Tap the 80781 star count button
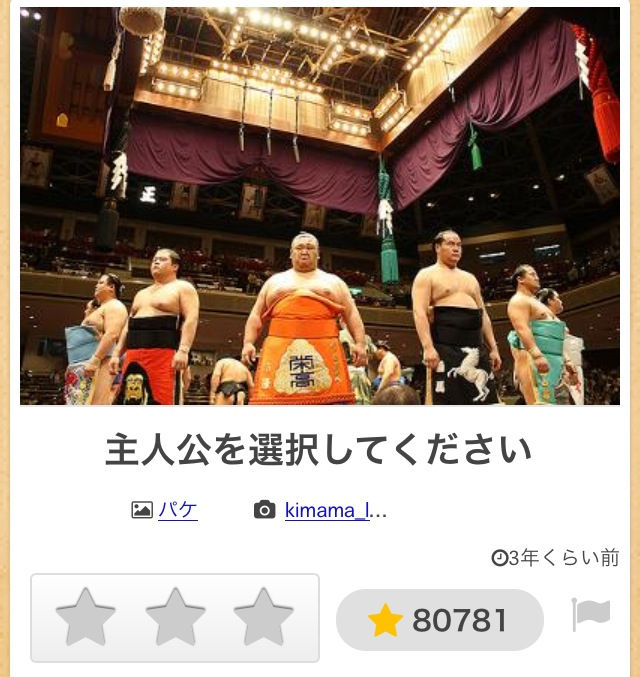 tap(439, 620)
